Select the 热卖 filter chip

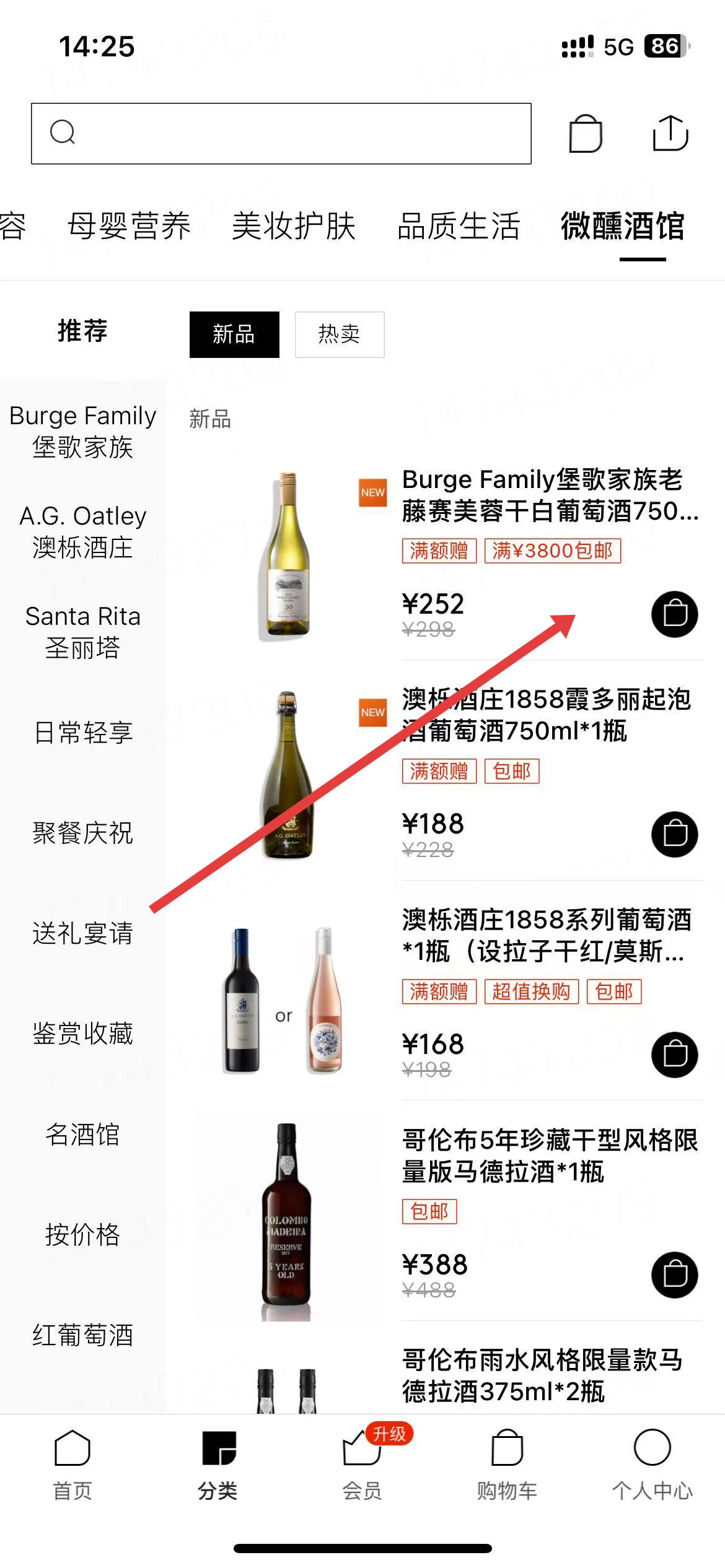(339, 334)
